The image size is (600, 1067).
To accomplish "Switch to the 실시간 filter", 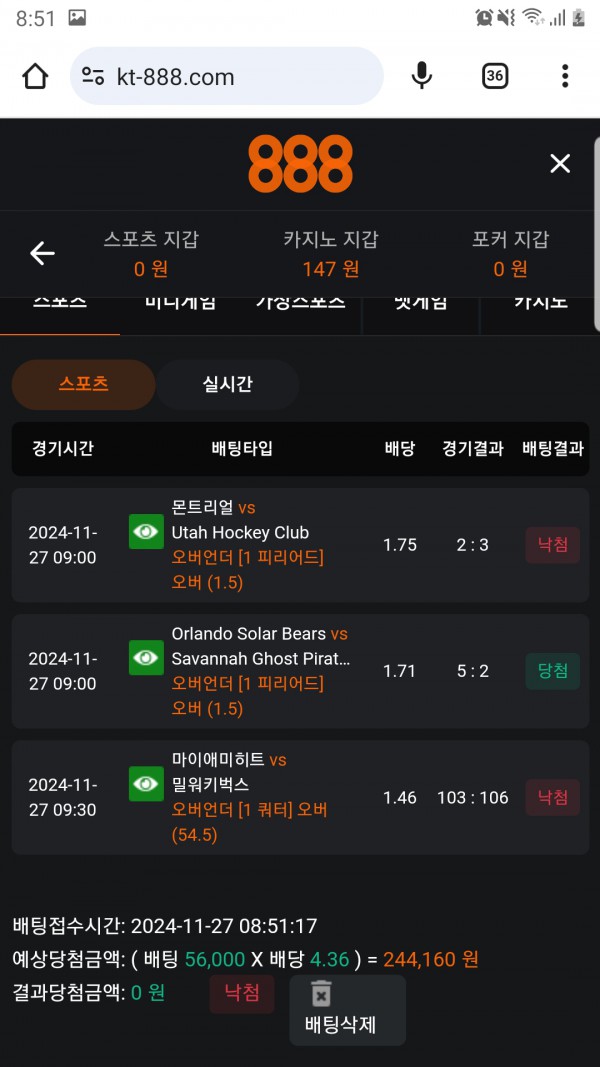I will (227, 384).
